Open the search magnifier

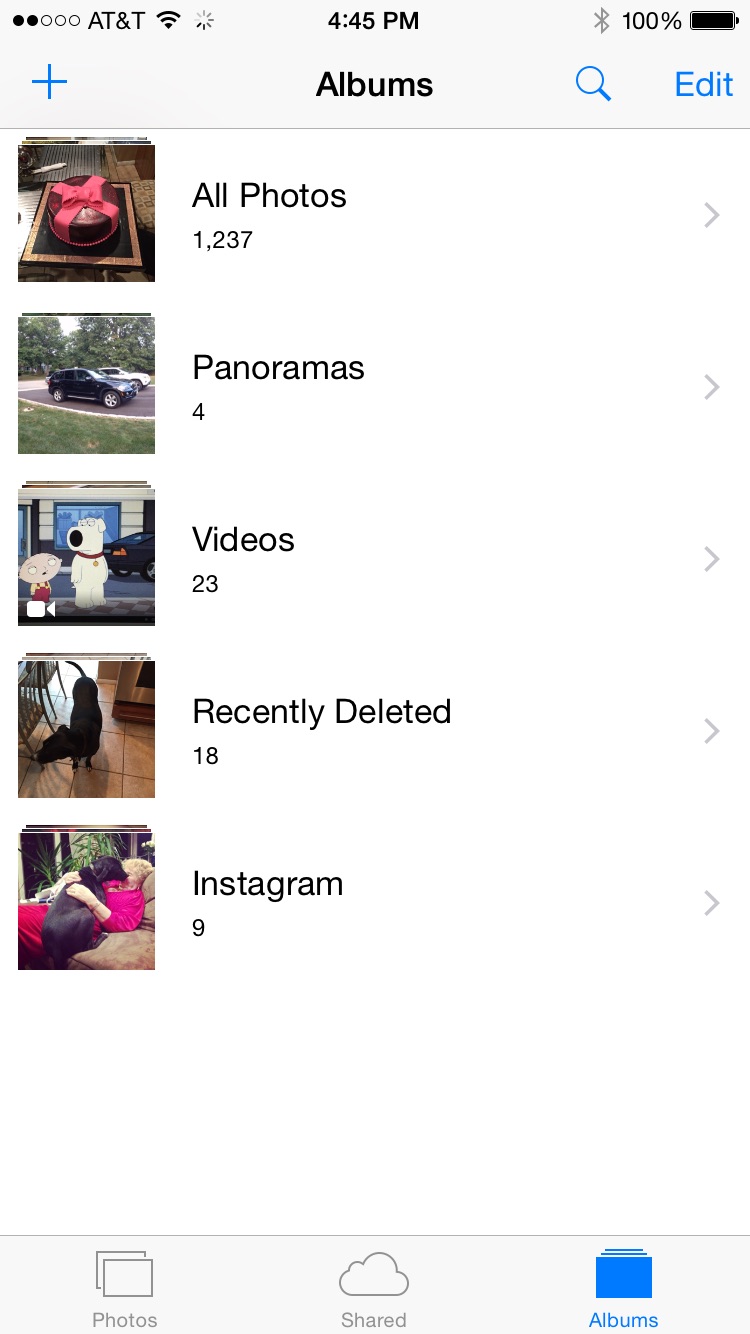(593, 84)
